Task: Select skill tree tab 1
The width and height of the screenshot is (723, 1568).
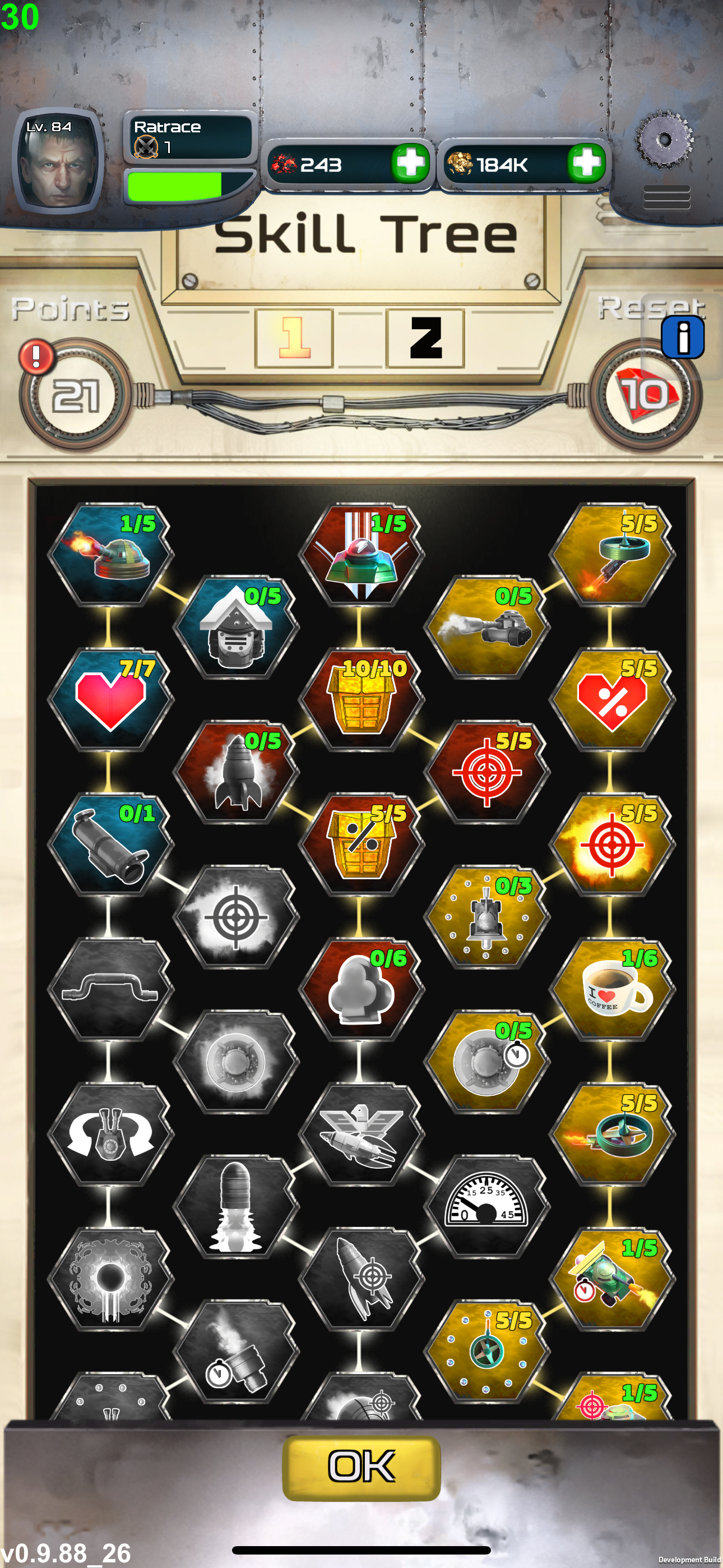Action: pos(295,338)
